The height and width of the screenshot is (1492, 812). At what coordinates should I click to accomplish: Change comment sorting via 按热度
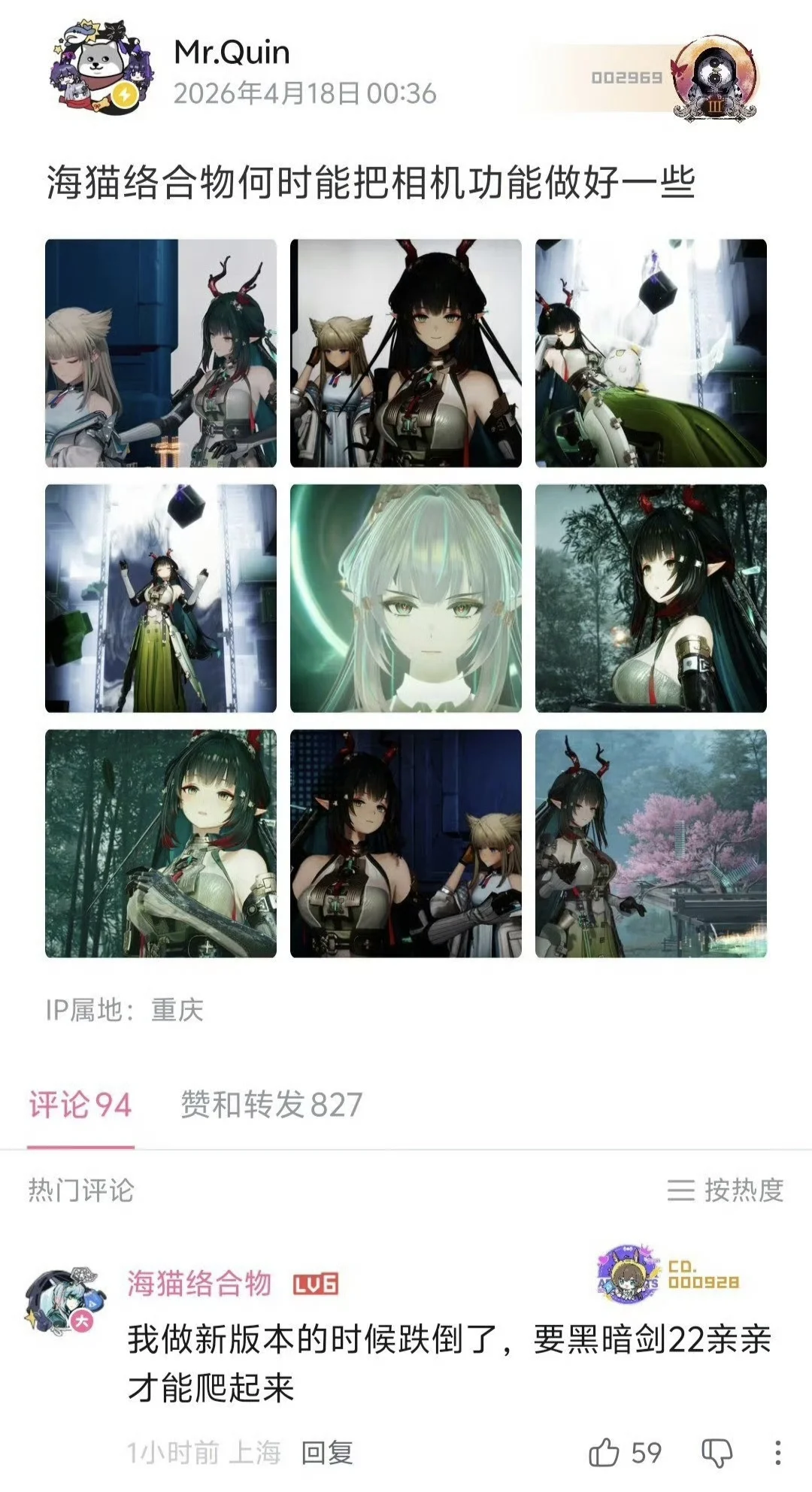click(726, 1190)
